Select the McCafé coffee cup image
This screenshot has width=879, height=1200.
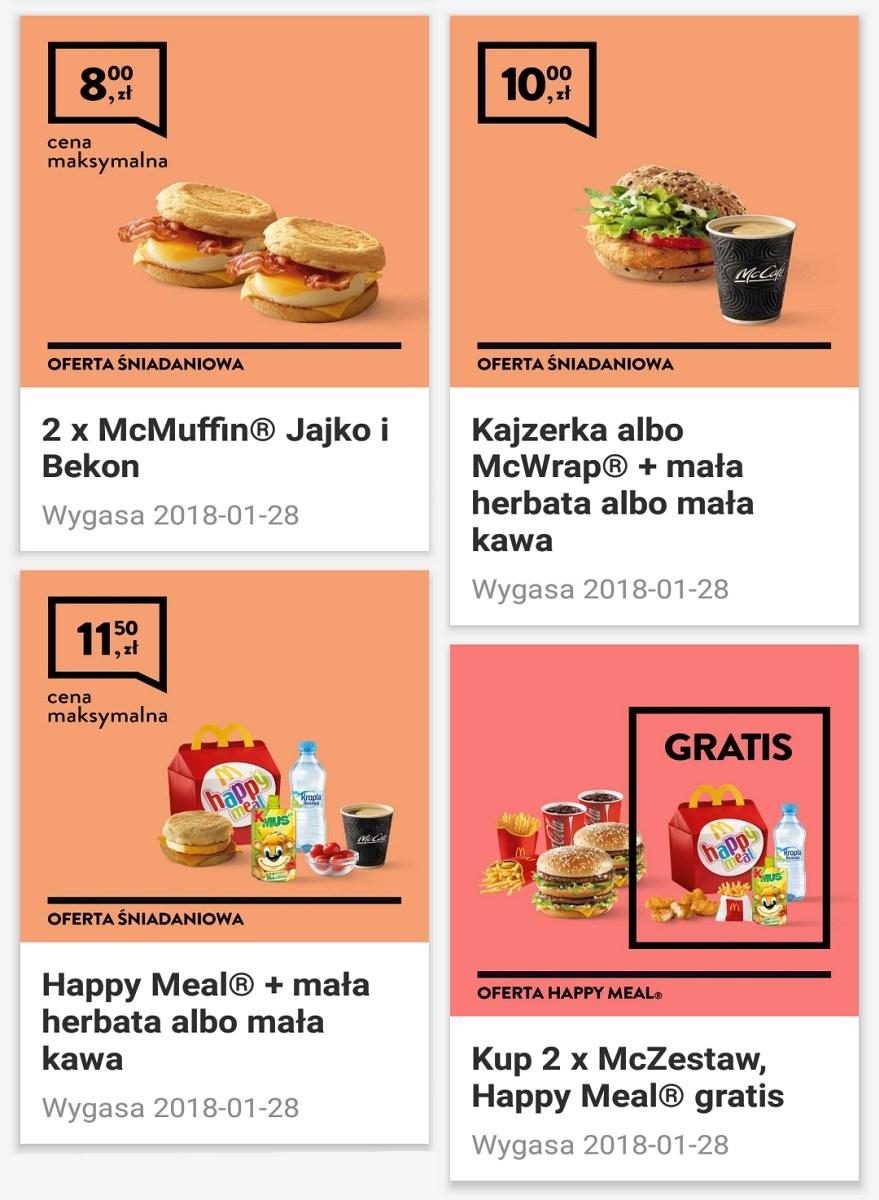(751, 265)
